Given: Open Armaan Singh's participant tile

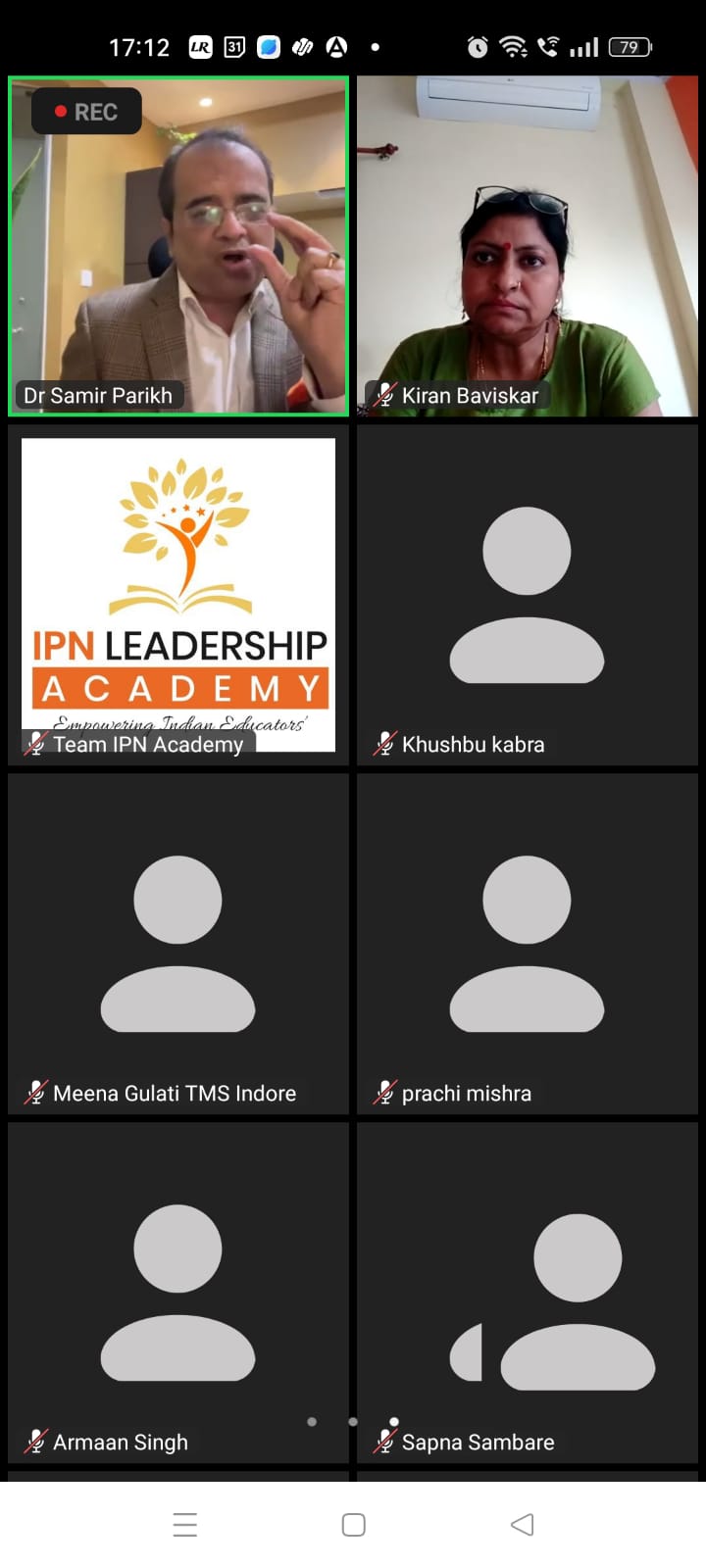Looking at the screenshot, I should [178, 1292].
